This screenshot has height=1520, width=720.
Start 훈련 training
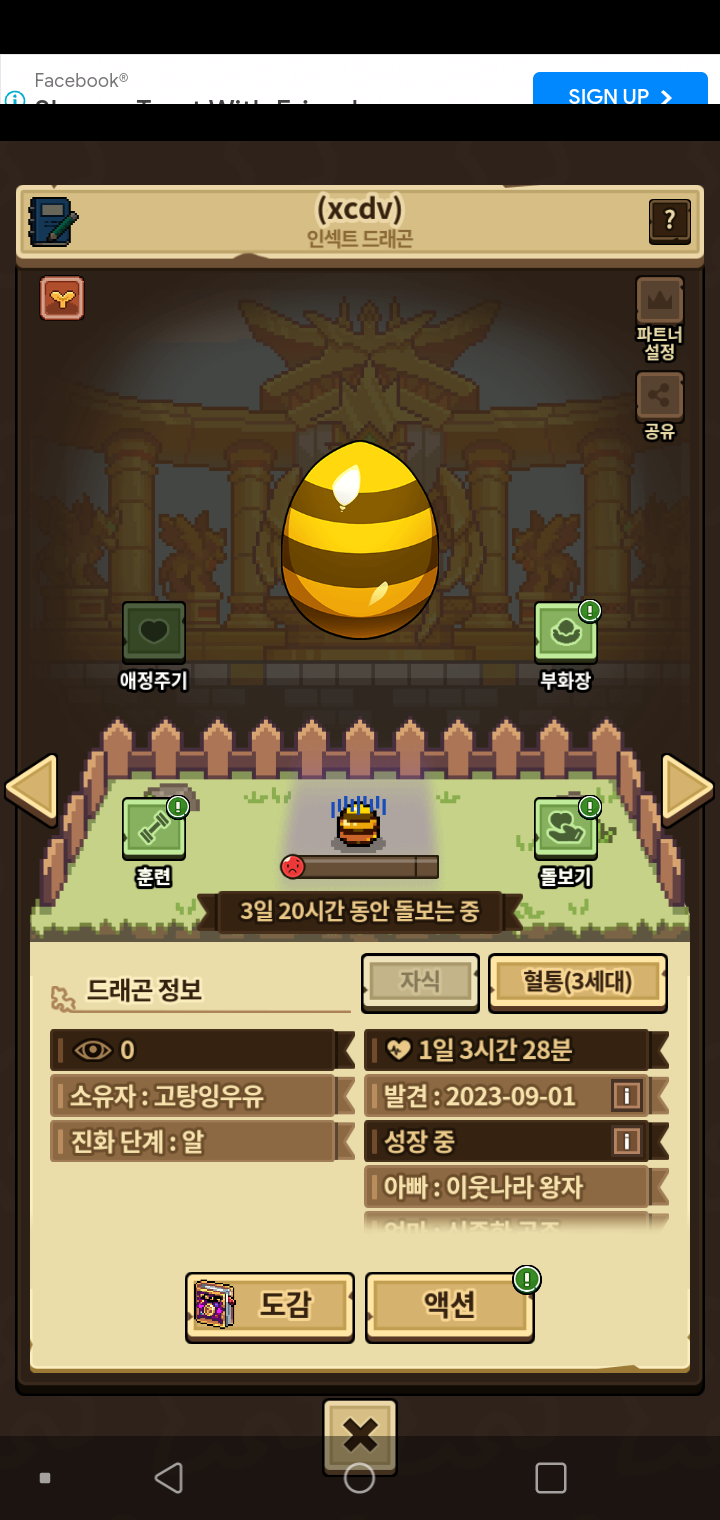tap(154, 828)
